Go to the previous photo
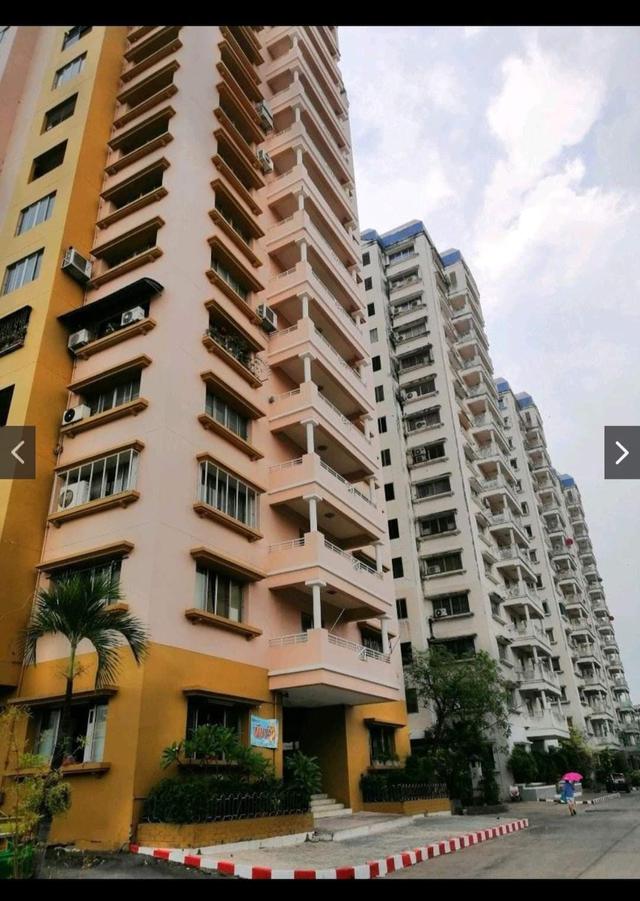This screenshot has width=640, height=901. coord(17,453)
